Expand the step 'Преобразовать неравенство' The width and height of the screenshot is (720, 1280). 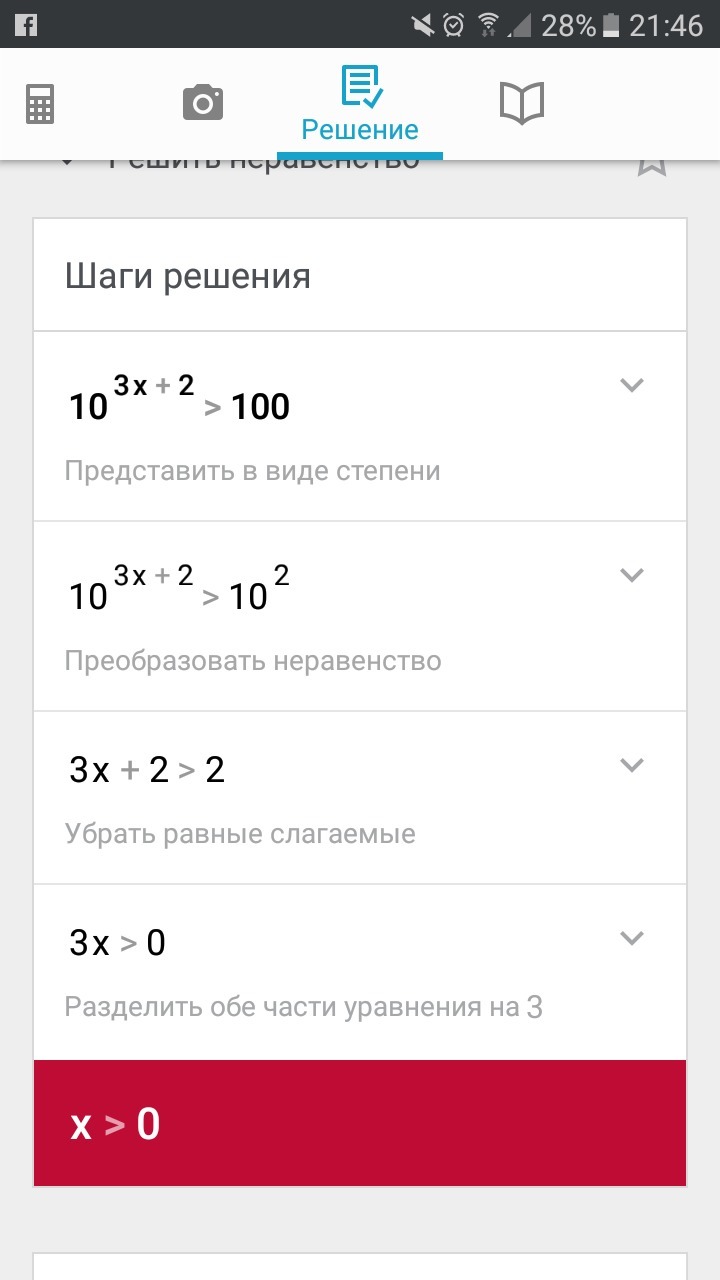(x=631, y=575)
